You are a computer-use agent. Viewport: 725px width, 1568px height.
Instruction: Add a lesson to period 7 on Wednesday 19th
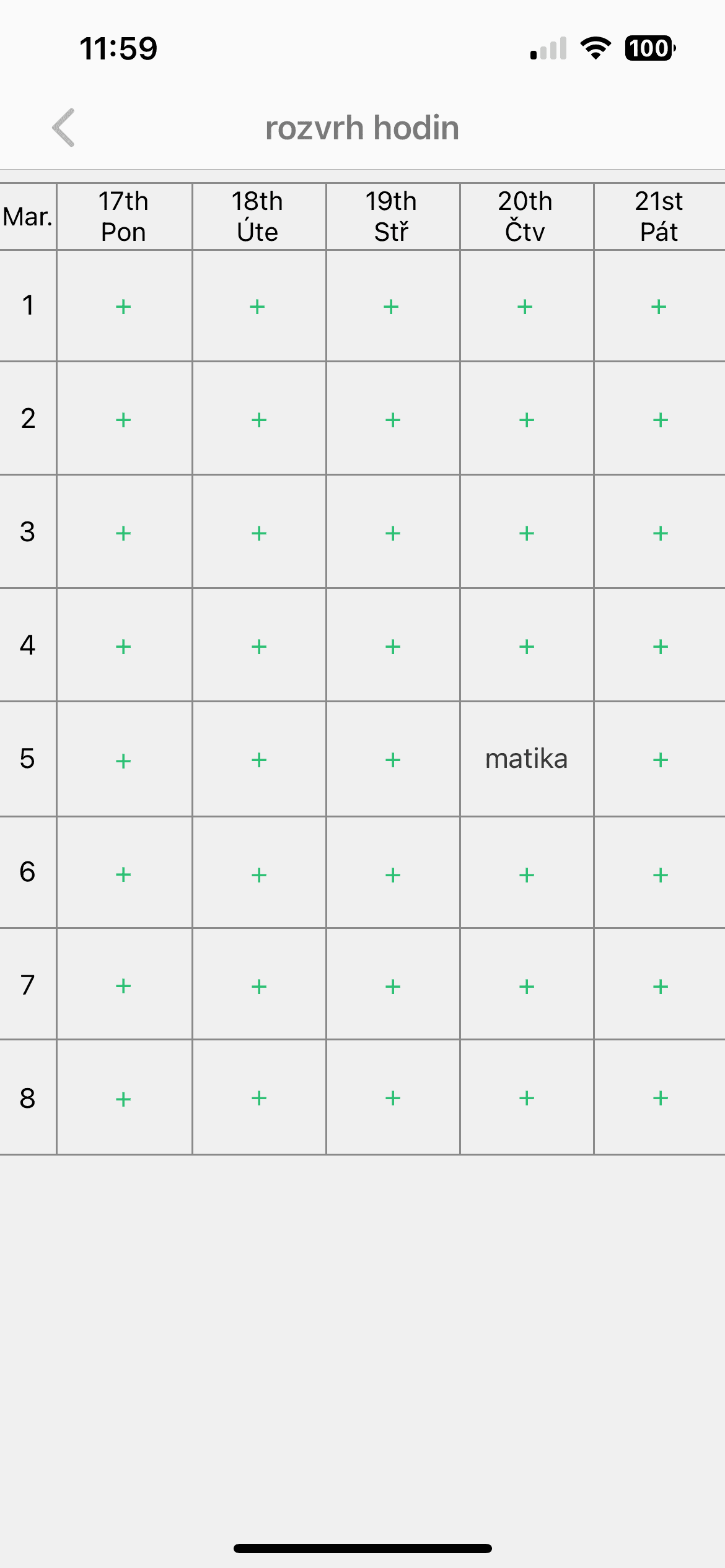click(x=393, y=987)
